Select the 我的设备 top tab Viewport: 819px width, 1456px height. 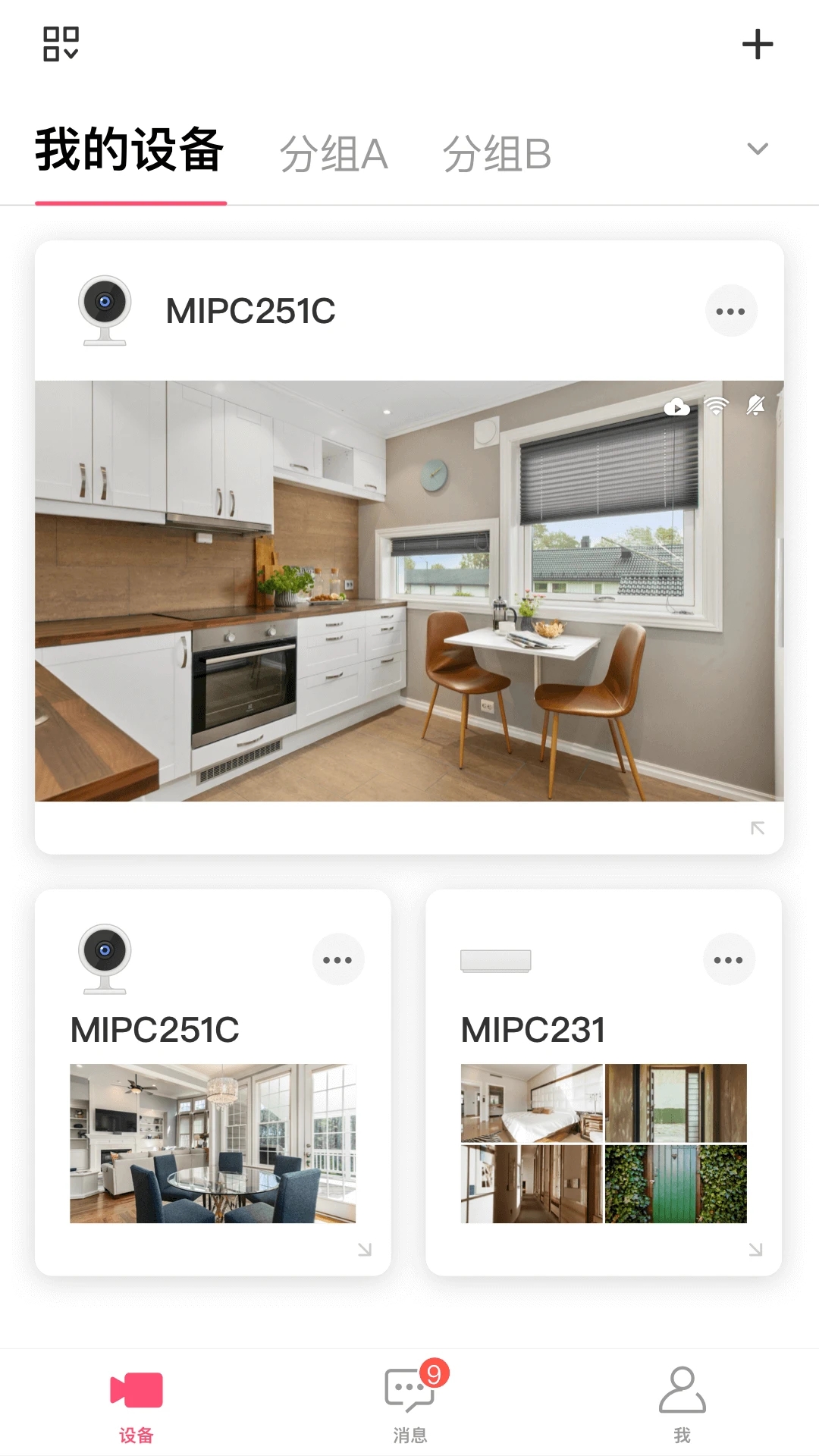point(130,150)
